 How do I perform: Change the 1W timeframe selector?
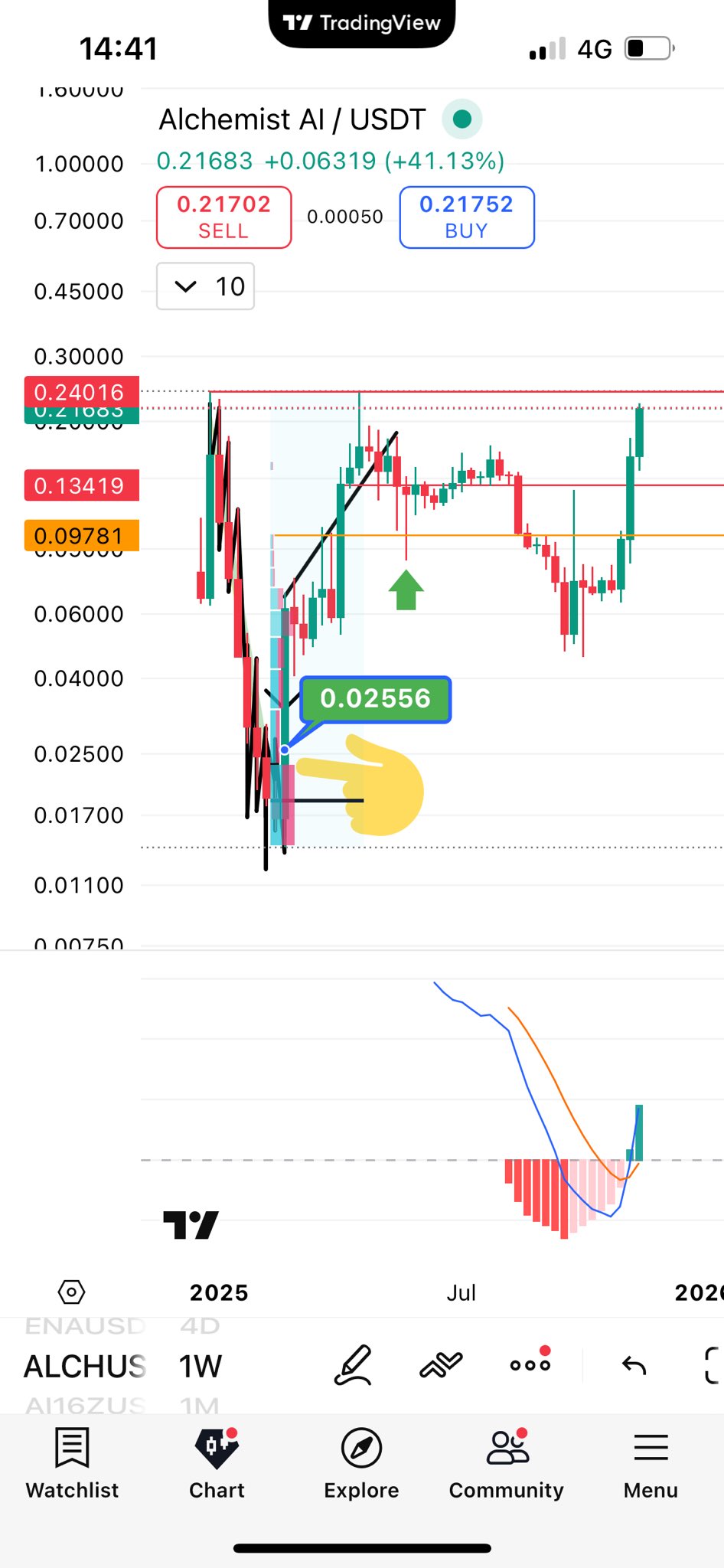(201, 1367)
